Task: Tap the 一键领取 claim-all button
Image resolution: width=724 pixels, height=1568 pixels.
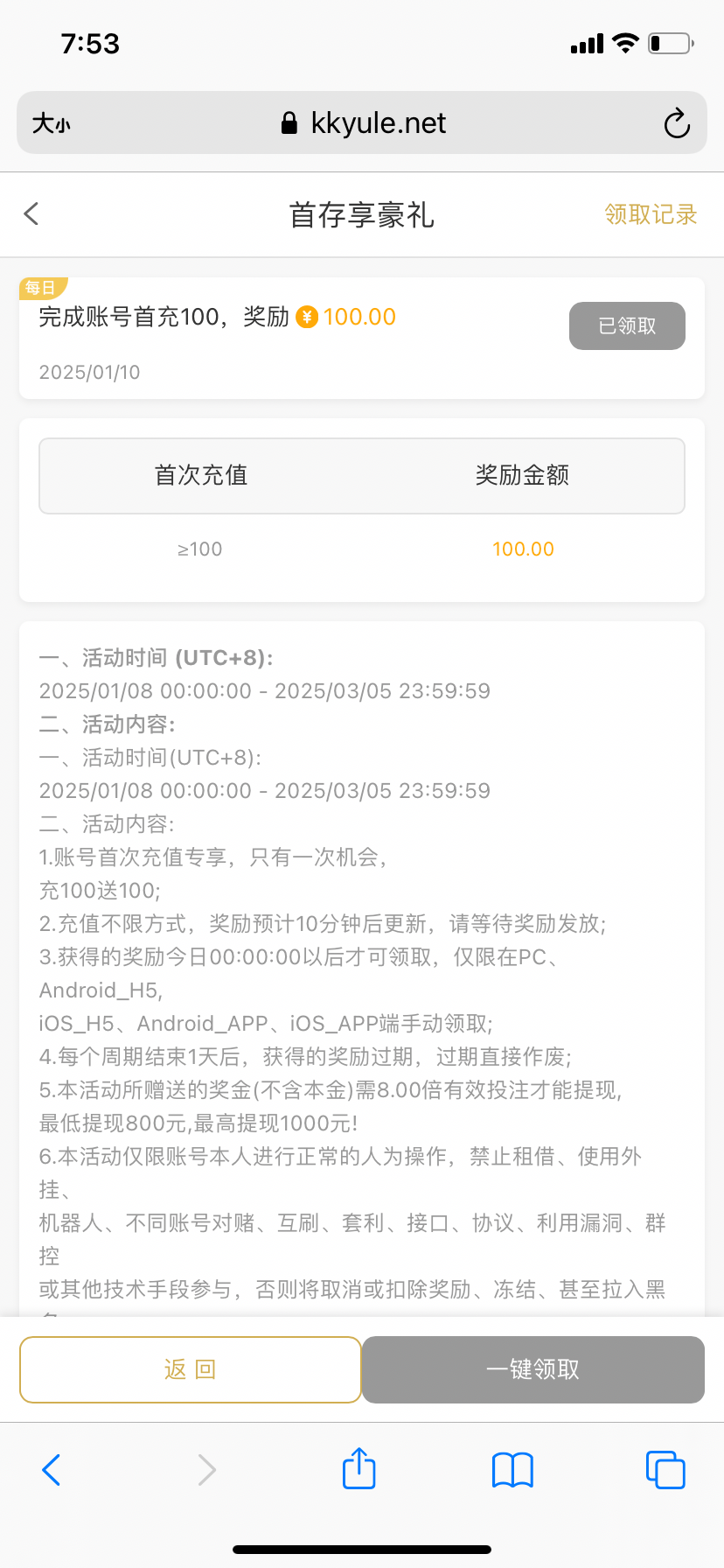Action: coord(533,1369)
